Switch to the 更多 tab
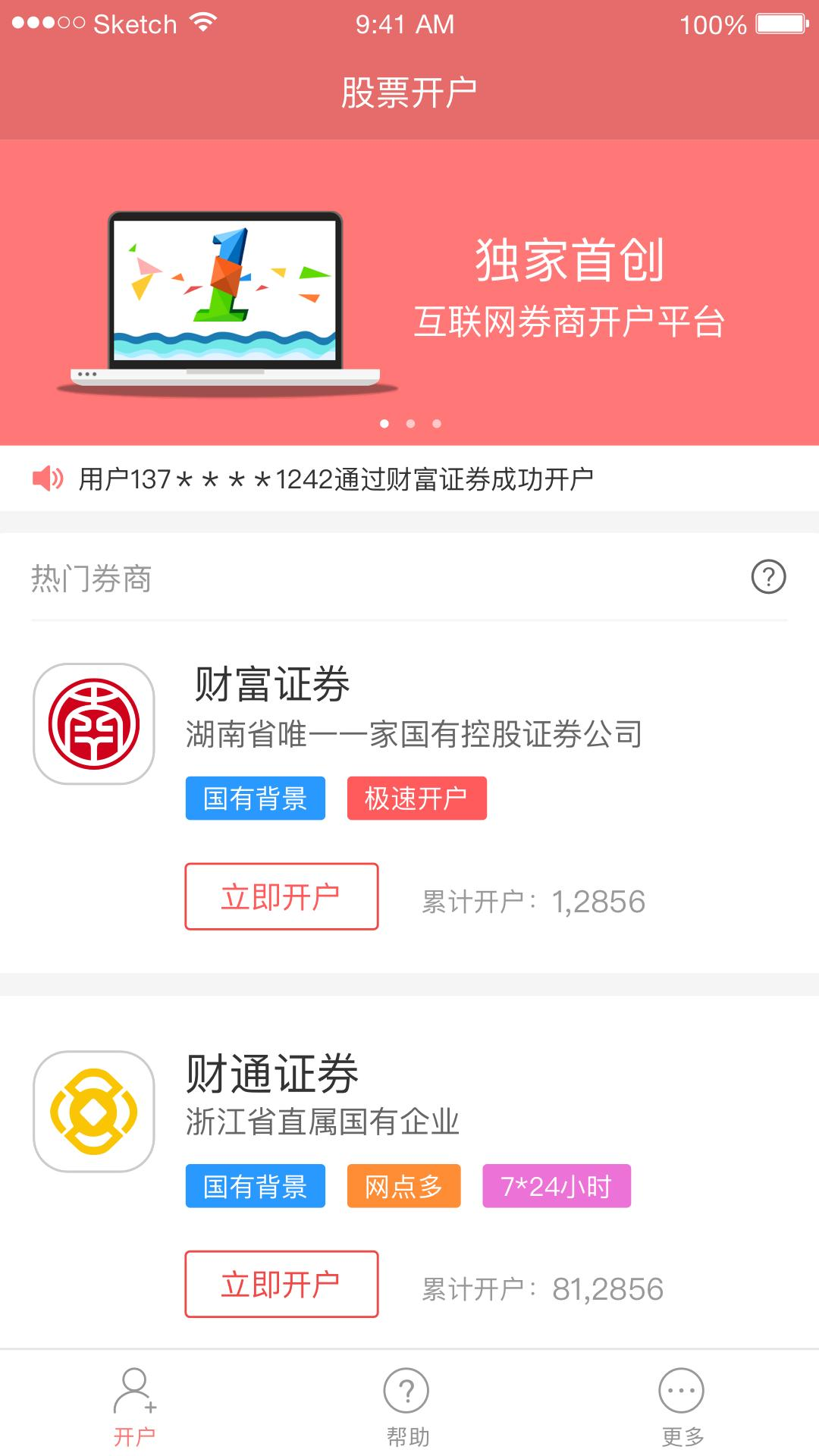Image resolution: width=819 pixels, height=1456 pixels. click(x=681, y=1407)
